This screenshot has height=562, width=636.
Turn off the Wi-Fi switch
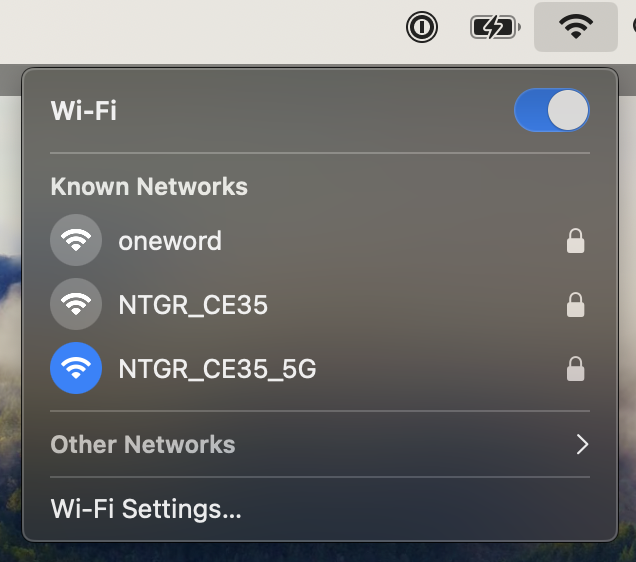(551, 110)
